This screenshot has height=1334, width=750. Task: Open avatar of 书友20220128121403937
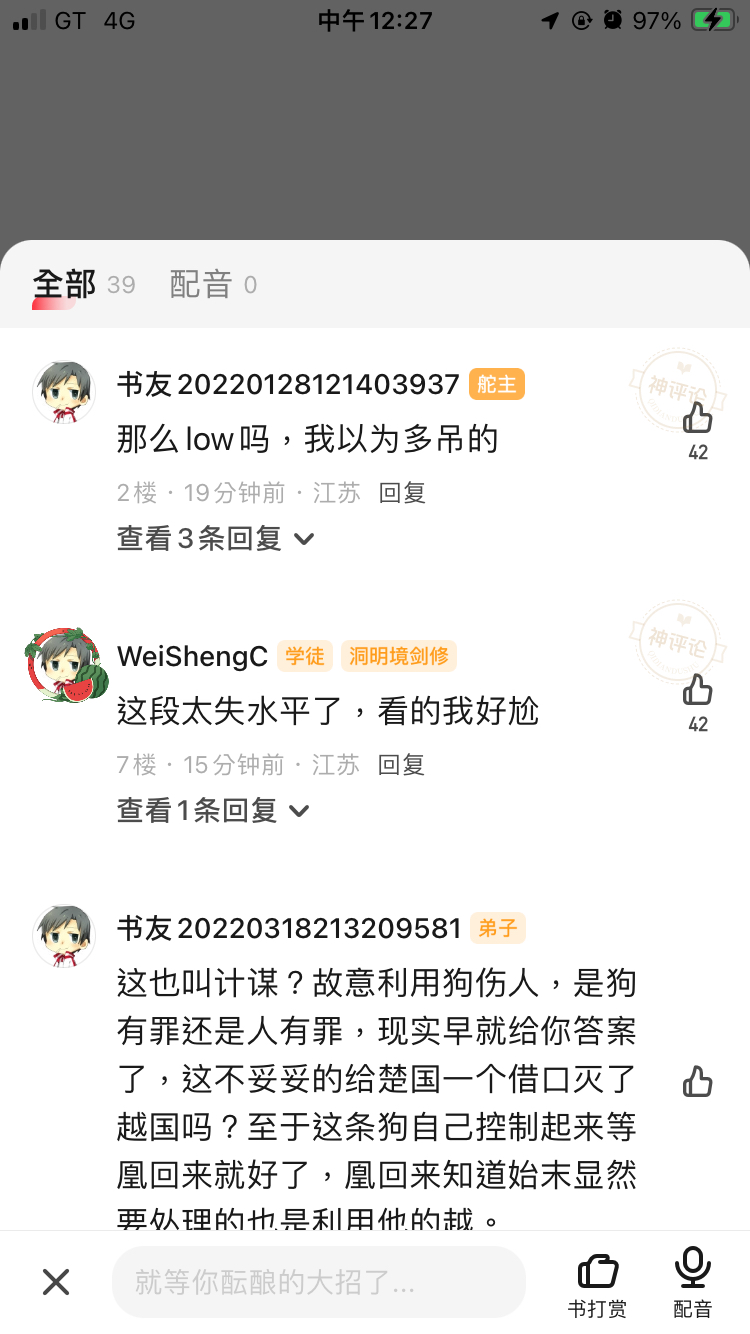pos(64,392)
